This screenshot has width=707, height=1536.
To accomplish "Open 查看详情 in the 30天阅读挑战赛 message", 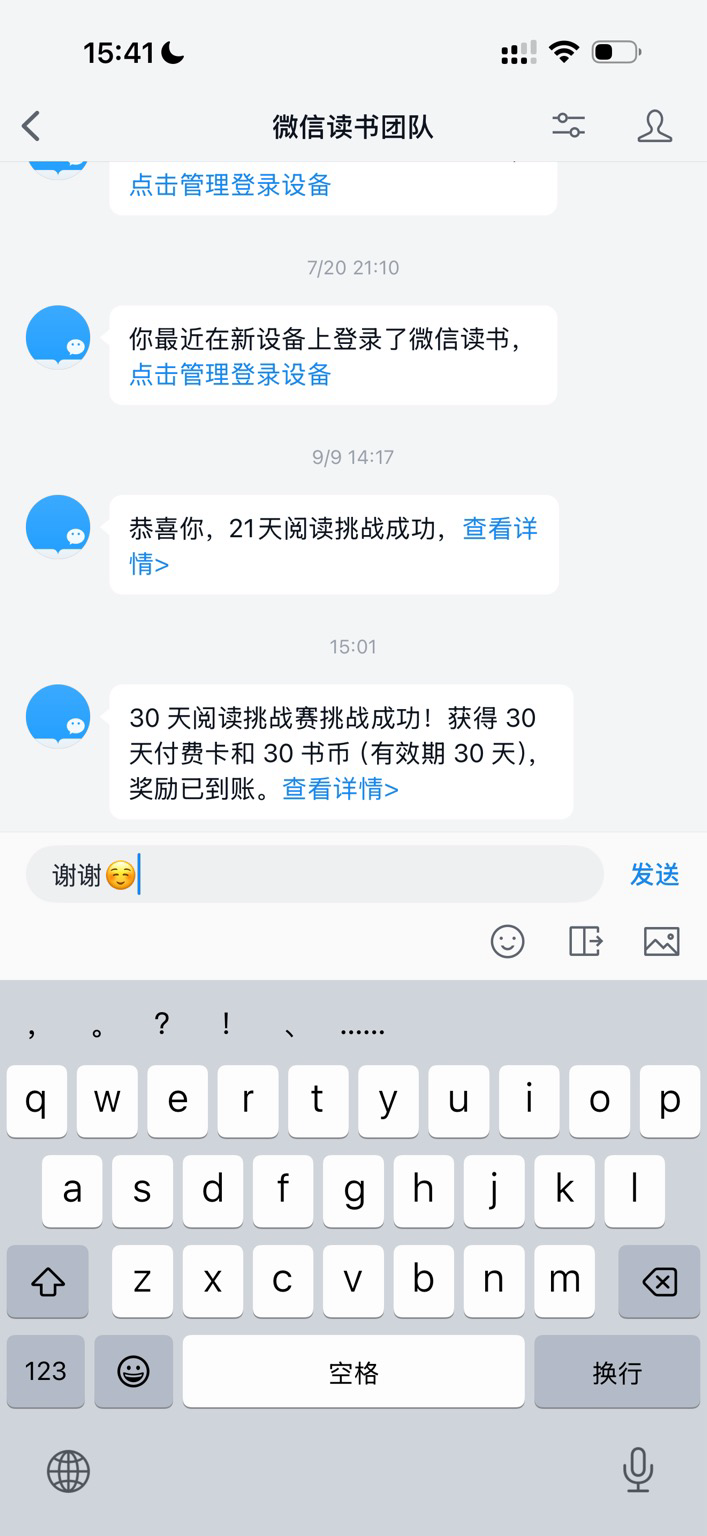I will 341,789.
